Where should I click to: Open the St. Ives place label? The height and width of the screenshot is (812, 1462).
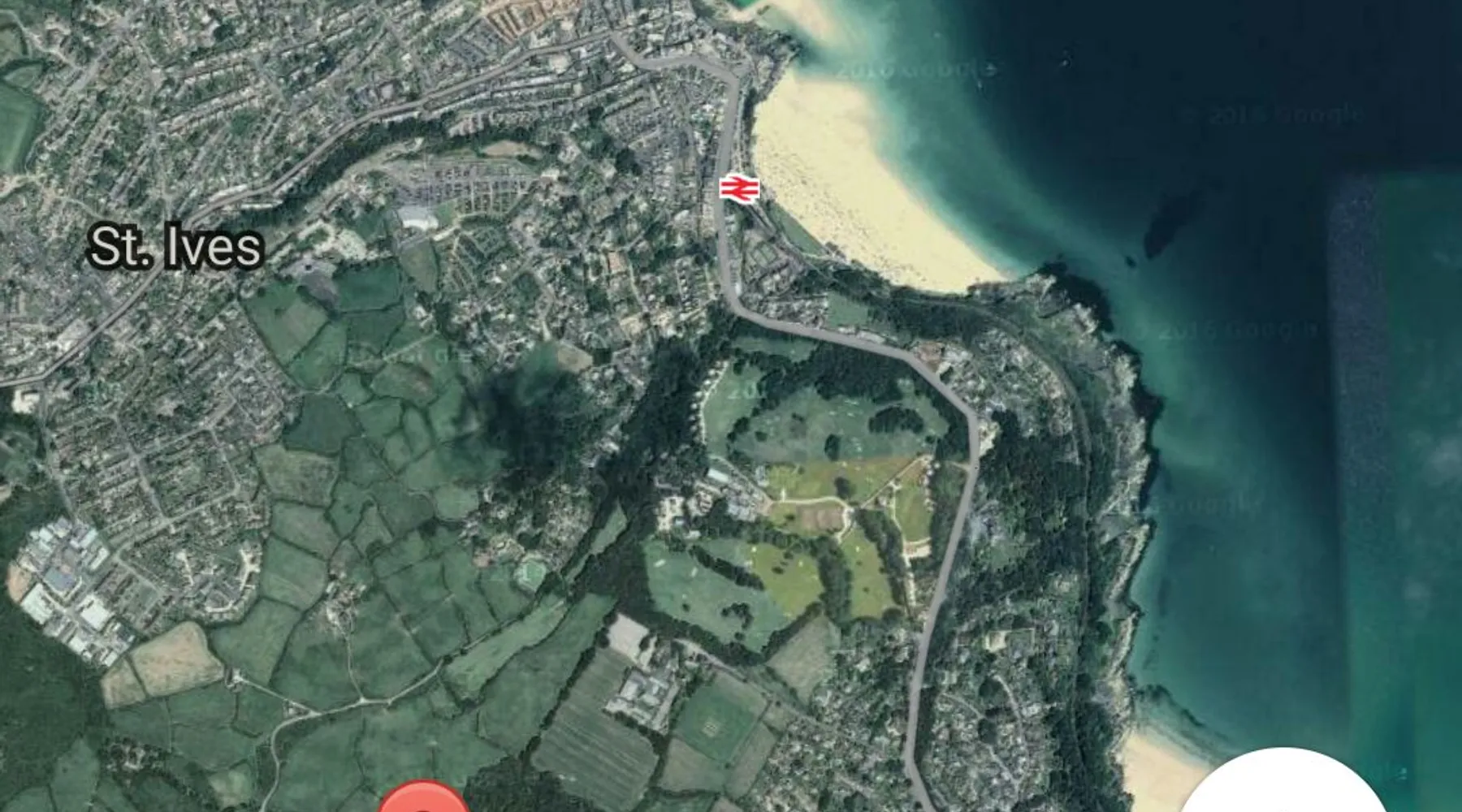pyautogui.click(x=175, y=247)
